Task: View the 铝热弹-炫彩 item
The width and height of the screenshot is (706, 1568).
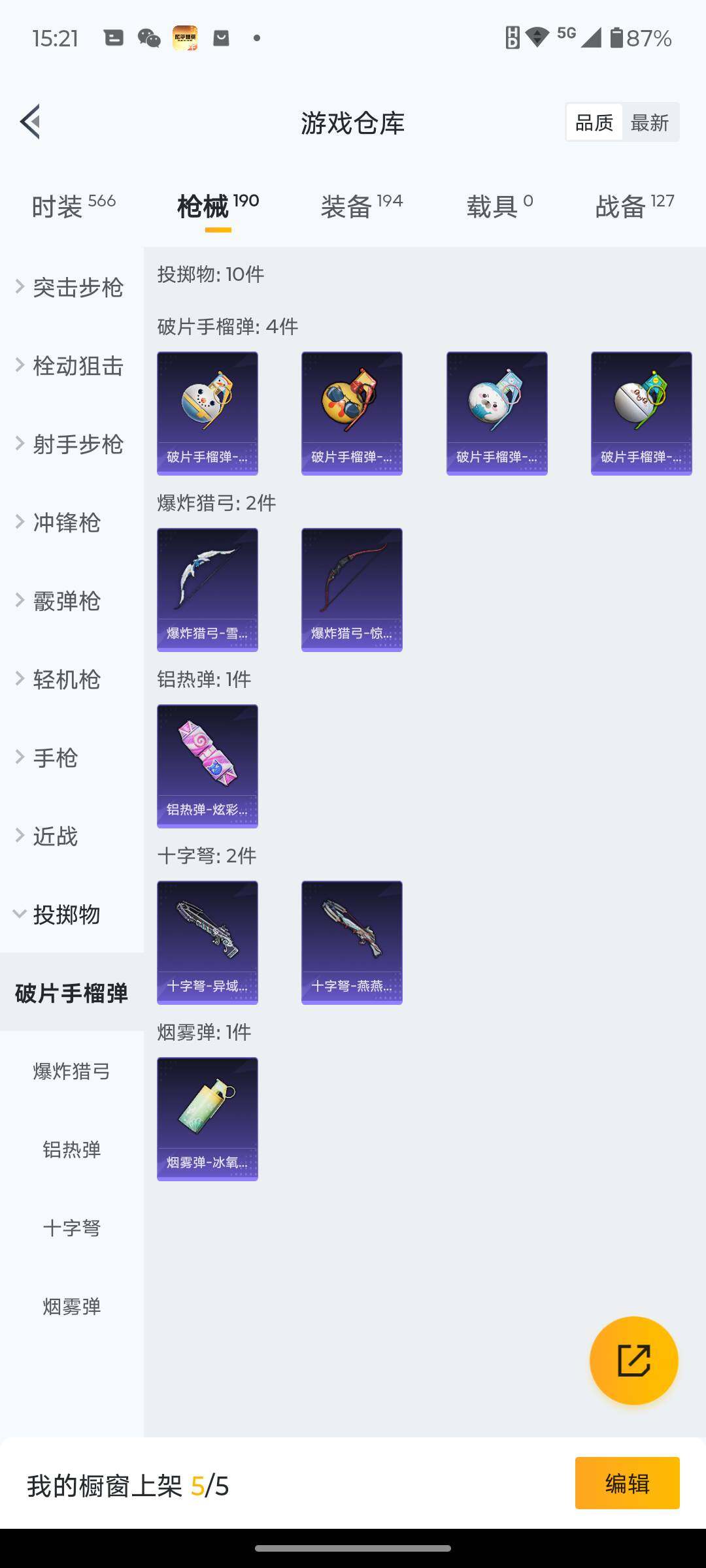Action: tap(207, 766)
